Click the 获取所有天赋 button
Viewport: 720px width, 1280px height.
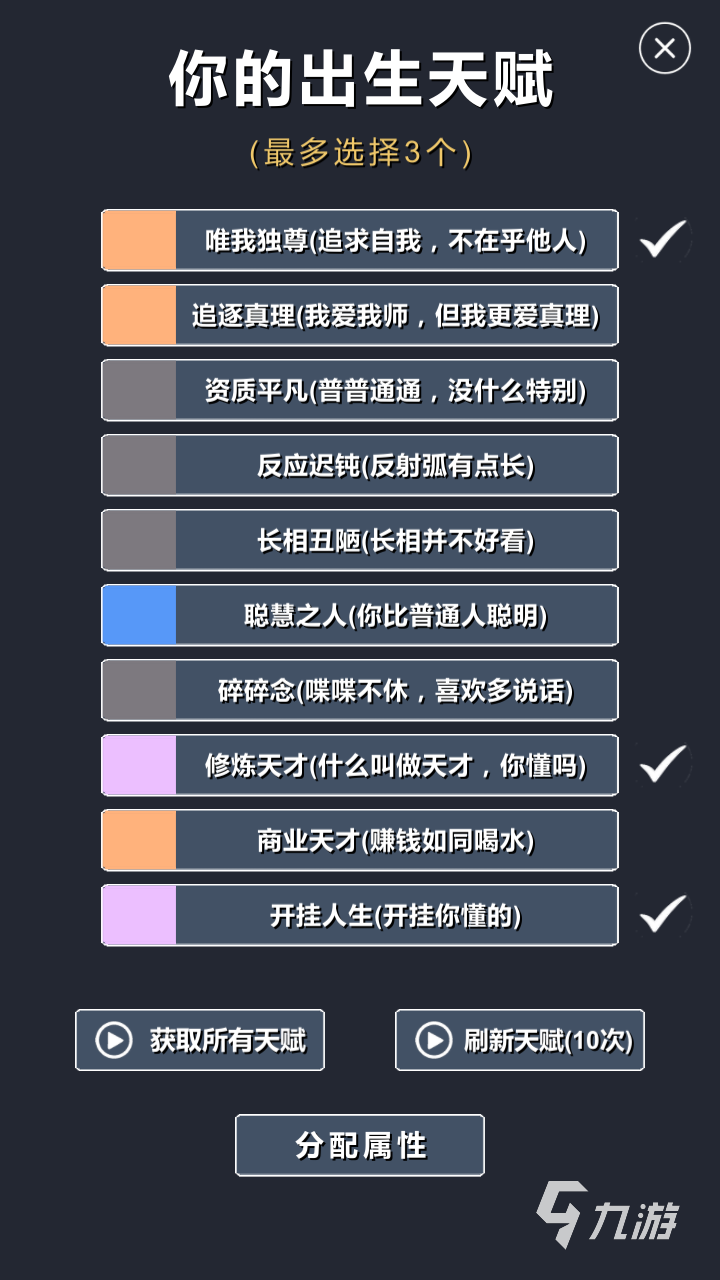(x=200, y=1040)
